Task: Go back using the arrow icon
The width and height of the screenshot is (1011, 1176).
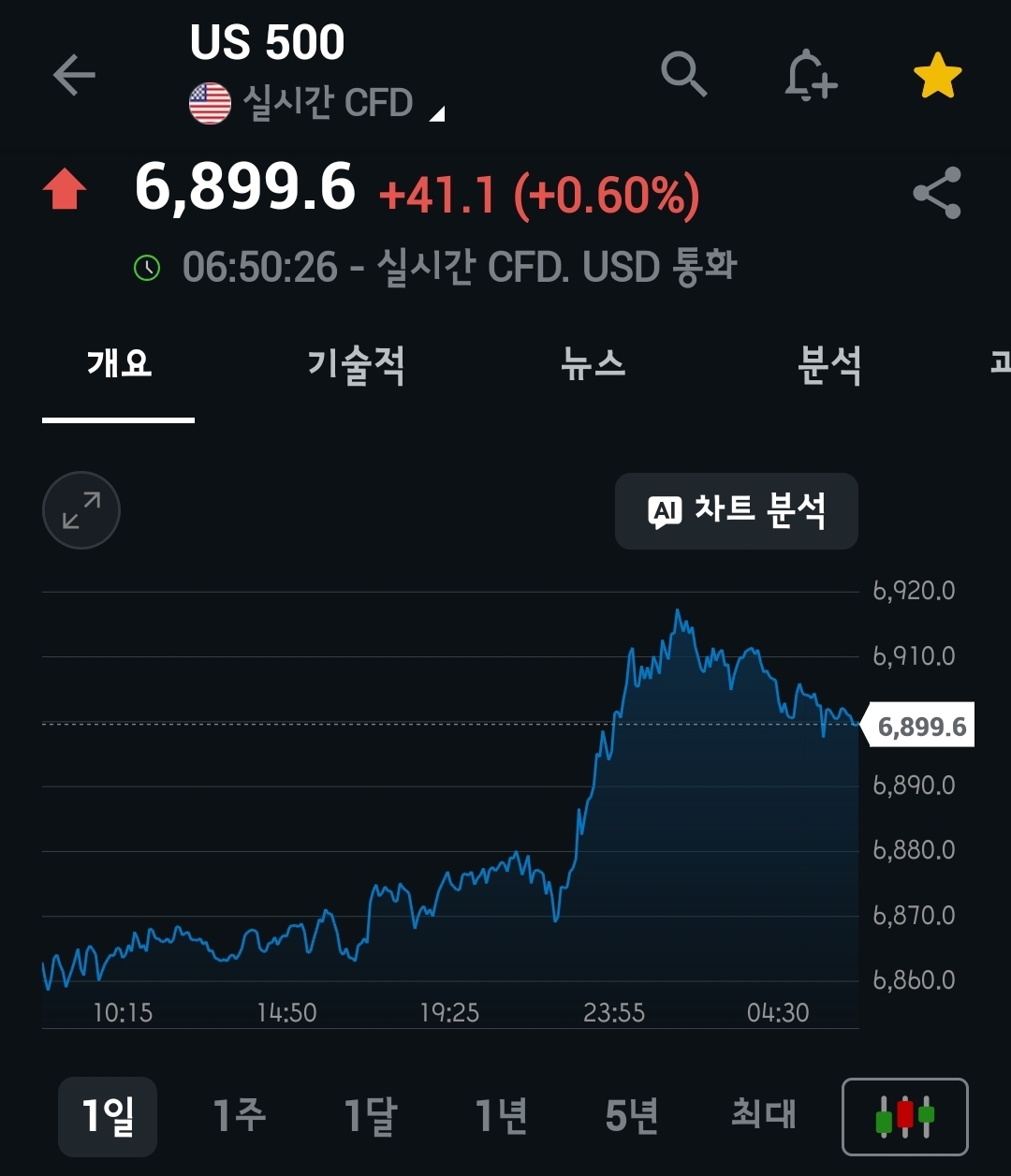Action: pyautogui.click(x=74, y=75)
